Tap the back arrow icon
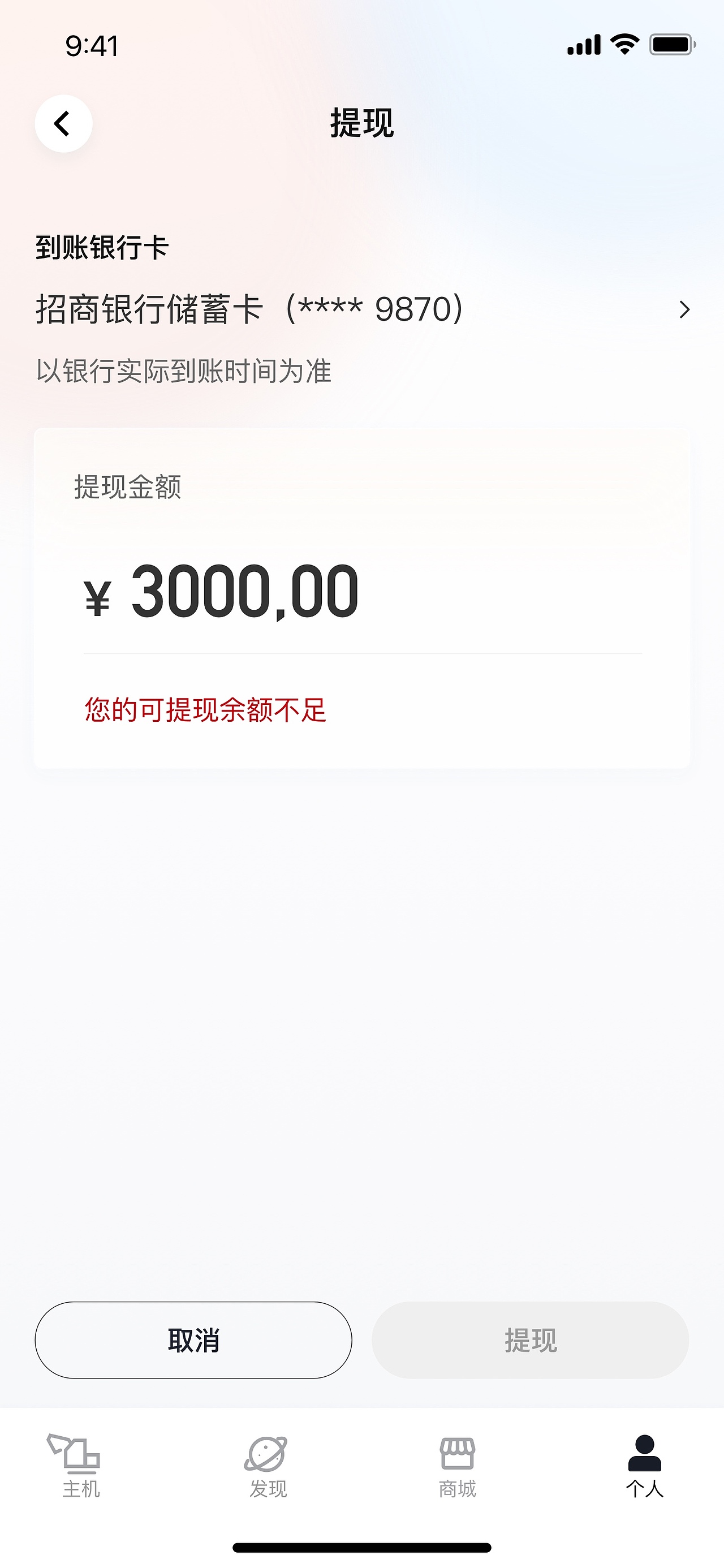Viewport: 724px width, 1568px height. click(63, 123)
